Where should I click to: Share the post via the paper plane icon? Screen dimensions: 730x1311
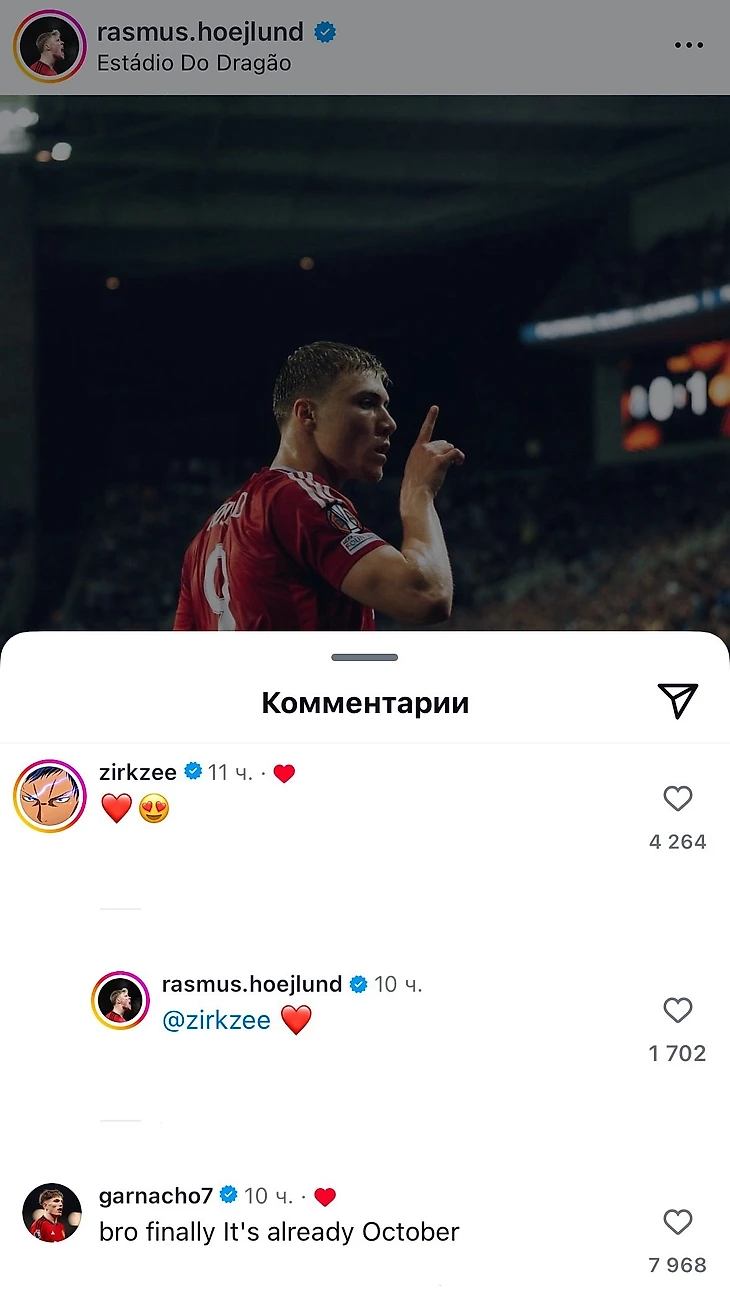click(x=677, y=701)
